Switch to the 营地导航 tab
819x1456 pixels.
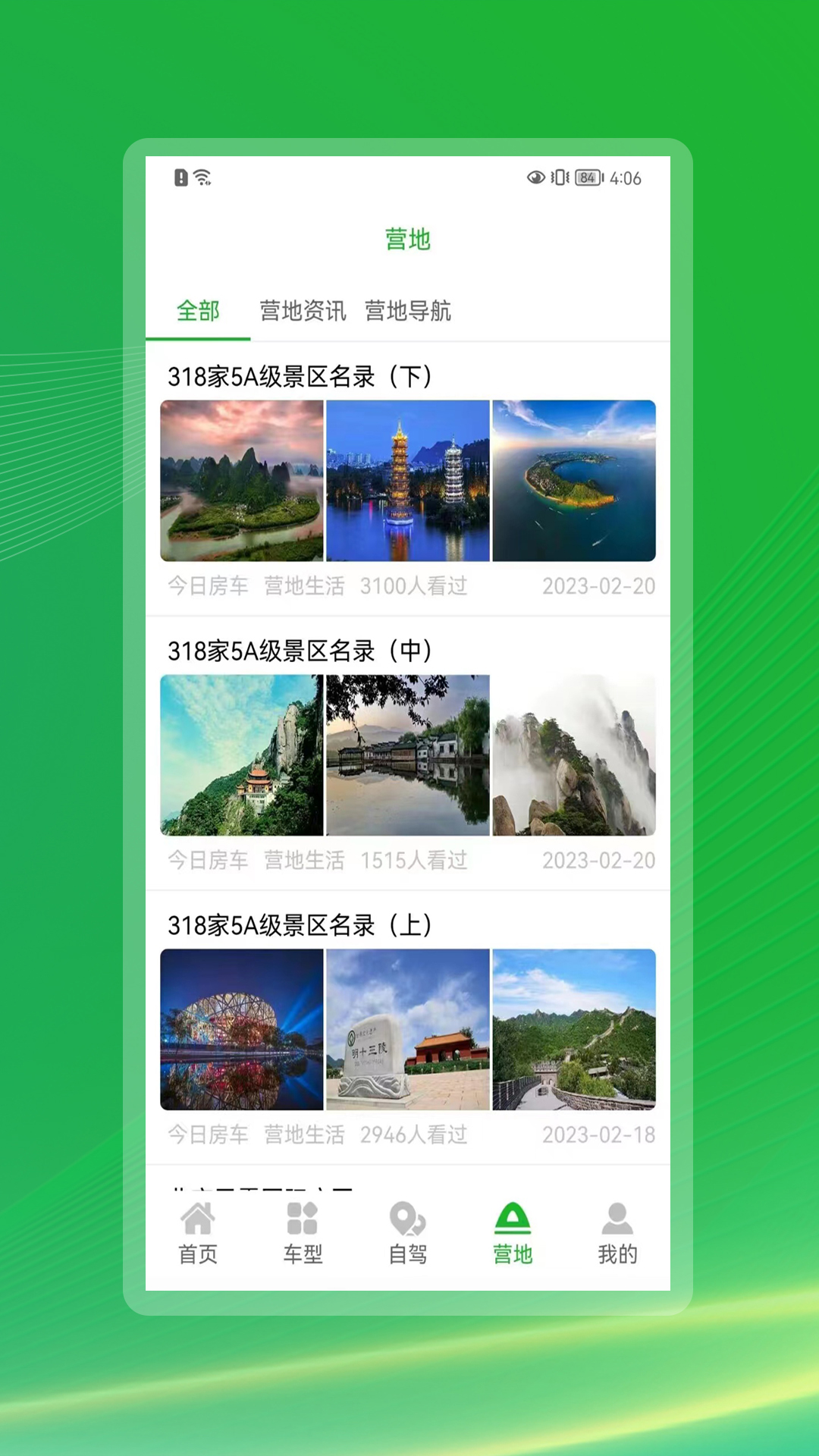click(x=409, y=311)
